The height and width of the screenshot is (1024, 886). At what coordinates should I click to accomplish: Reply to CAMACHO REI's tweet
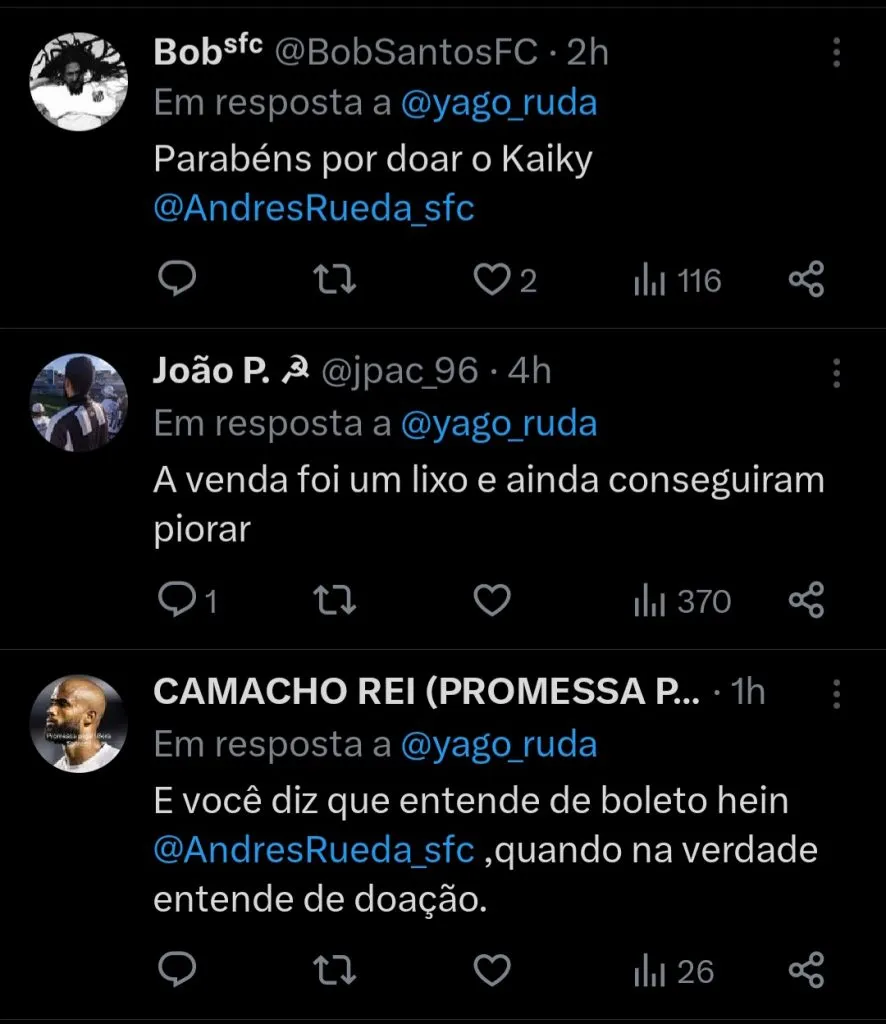click(177, 970)
